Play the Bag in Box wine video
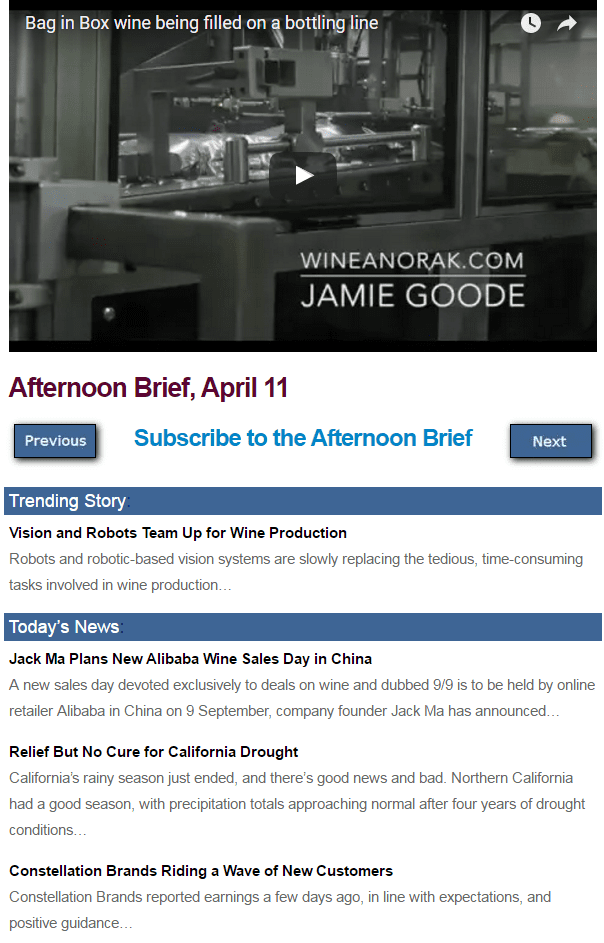 pos(303,176)
